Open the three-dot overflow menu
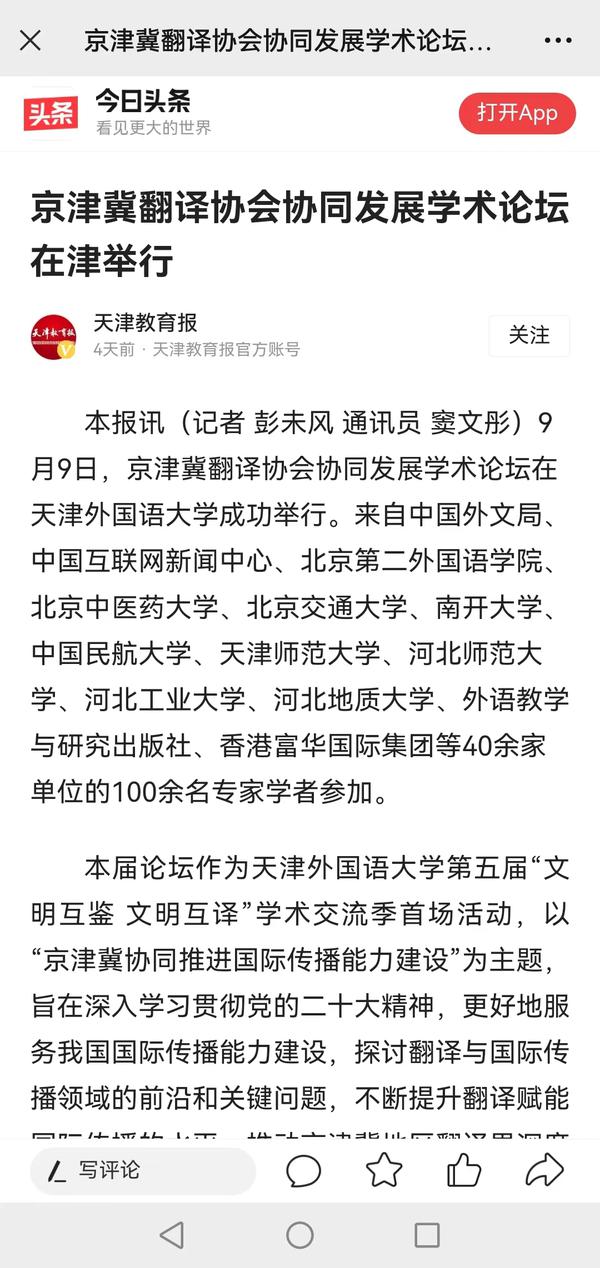 pos(558,40)
